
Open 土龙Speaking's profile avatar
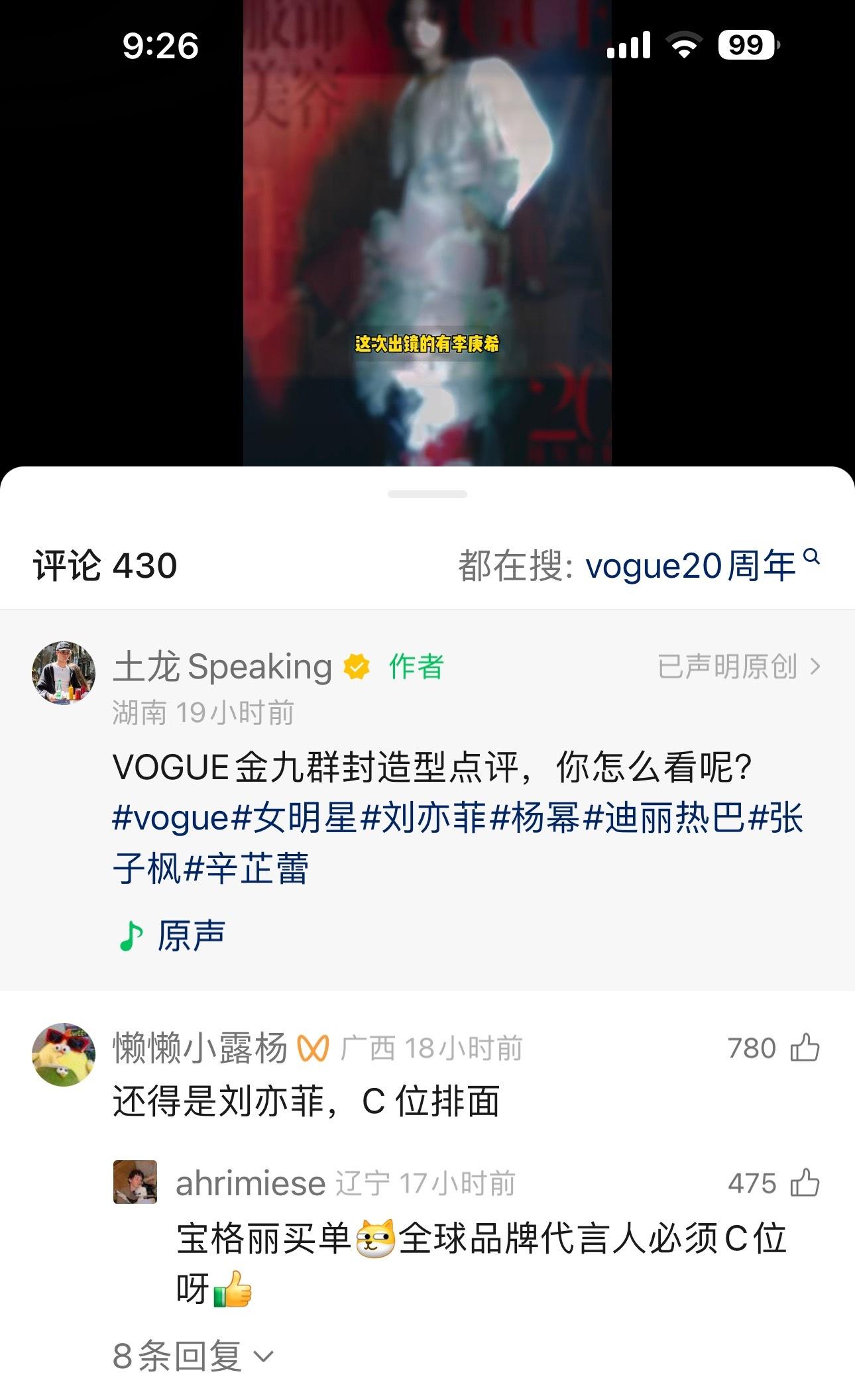(x=64, y=672)
